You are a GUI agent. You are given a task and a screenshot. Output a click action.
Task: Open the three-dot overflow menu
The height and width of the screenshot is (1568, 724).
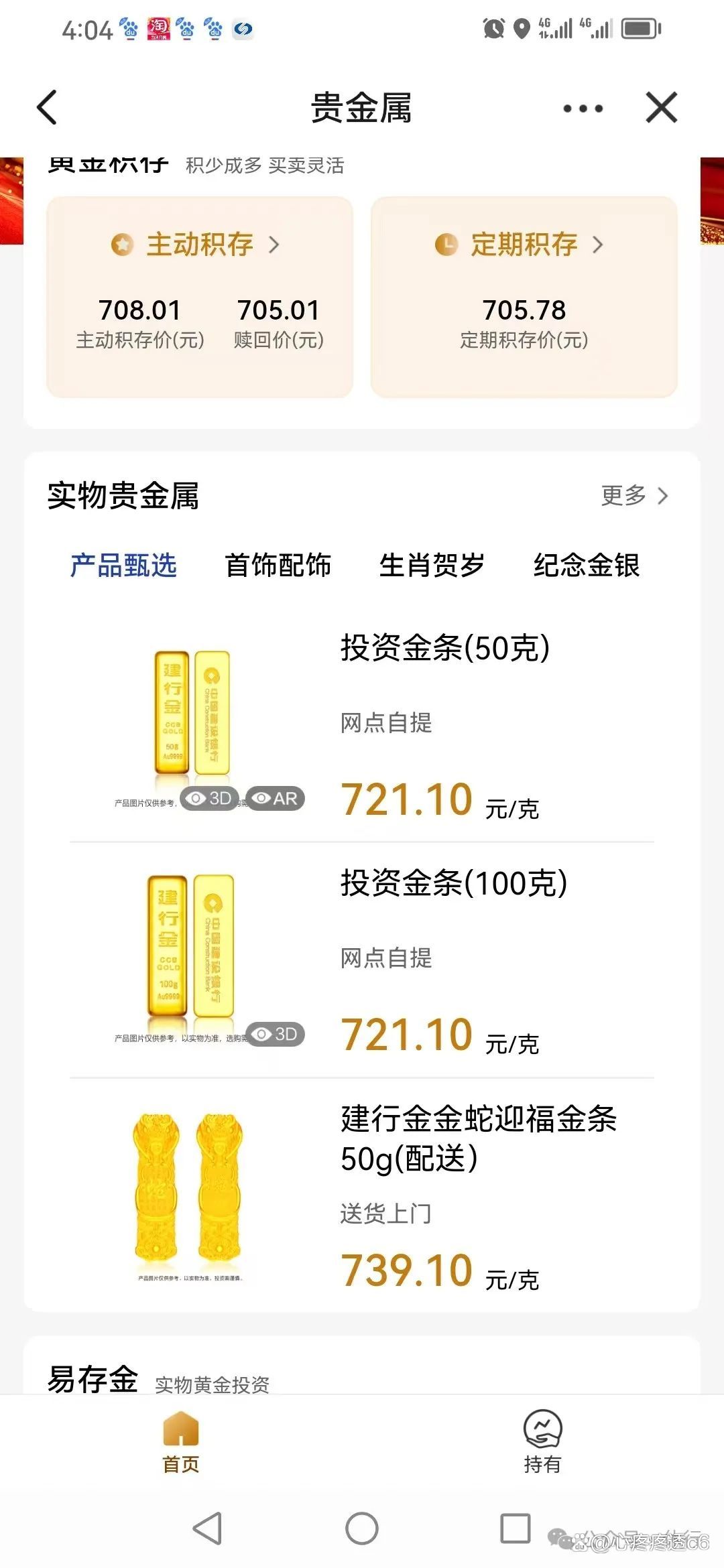[x=583, y=109]
